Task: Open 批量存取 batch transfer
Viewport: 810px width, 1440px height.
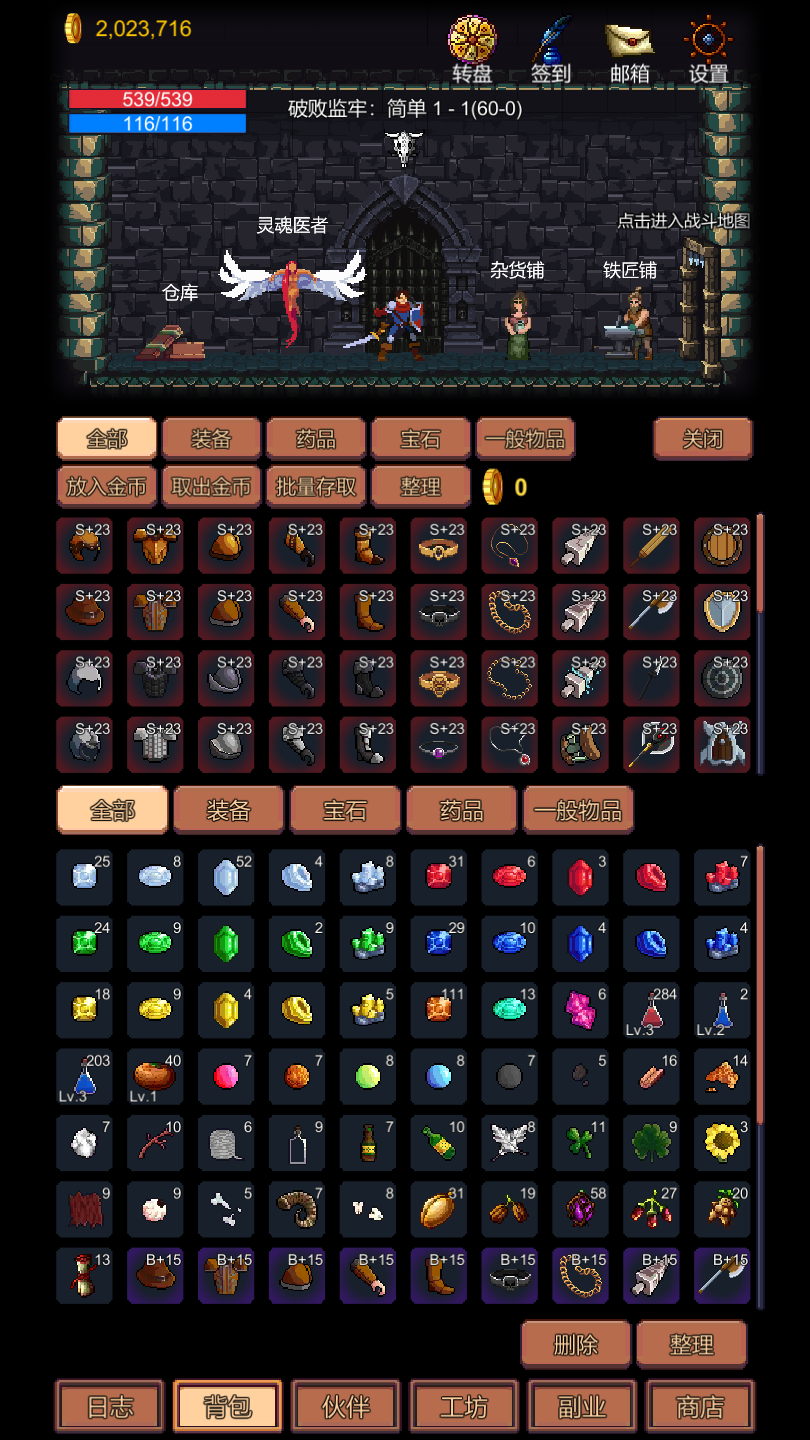Action: click(x=315, y=487)
